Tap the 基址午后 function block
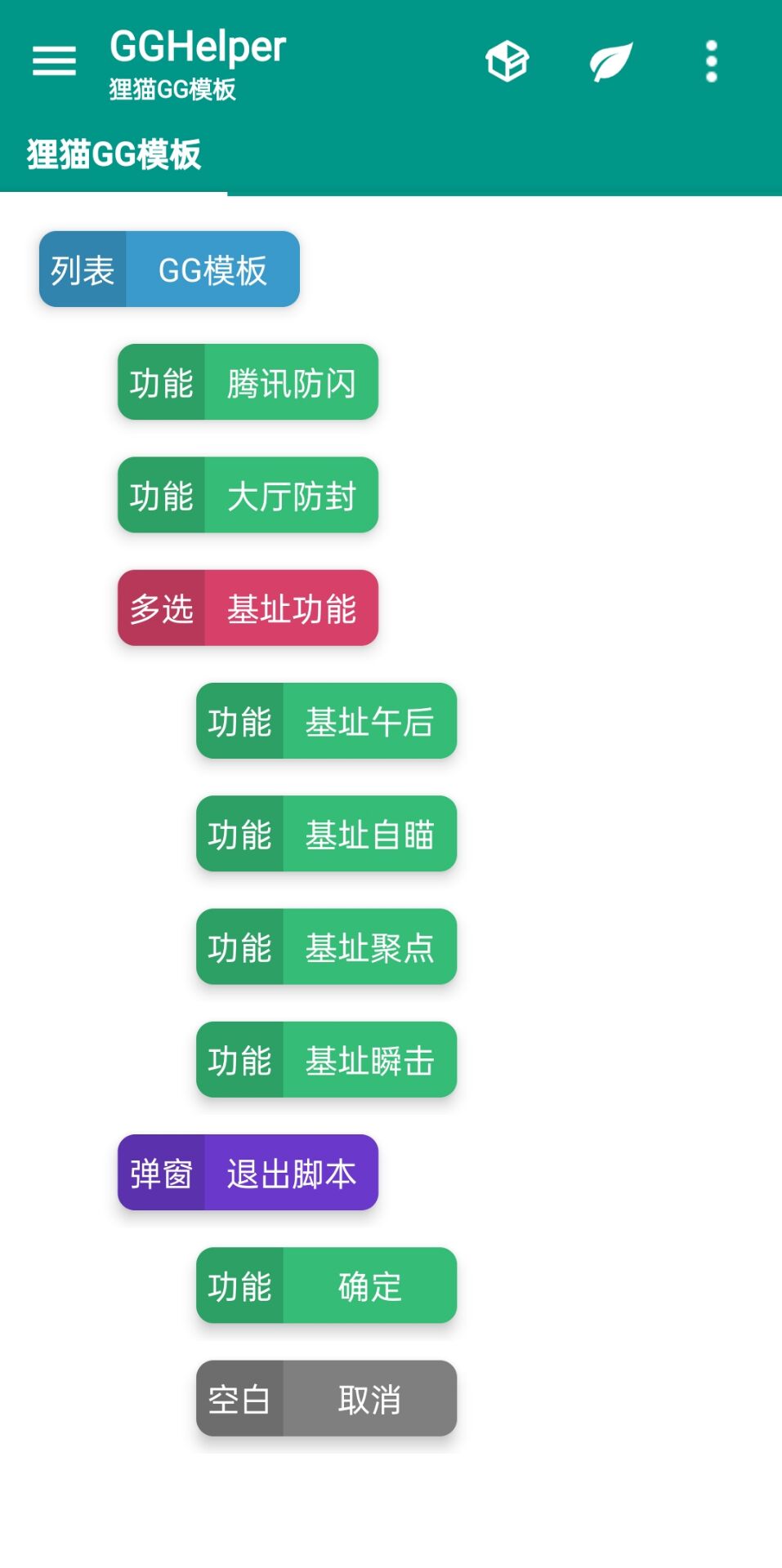 (x=326, y=721)
